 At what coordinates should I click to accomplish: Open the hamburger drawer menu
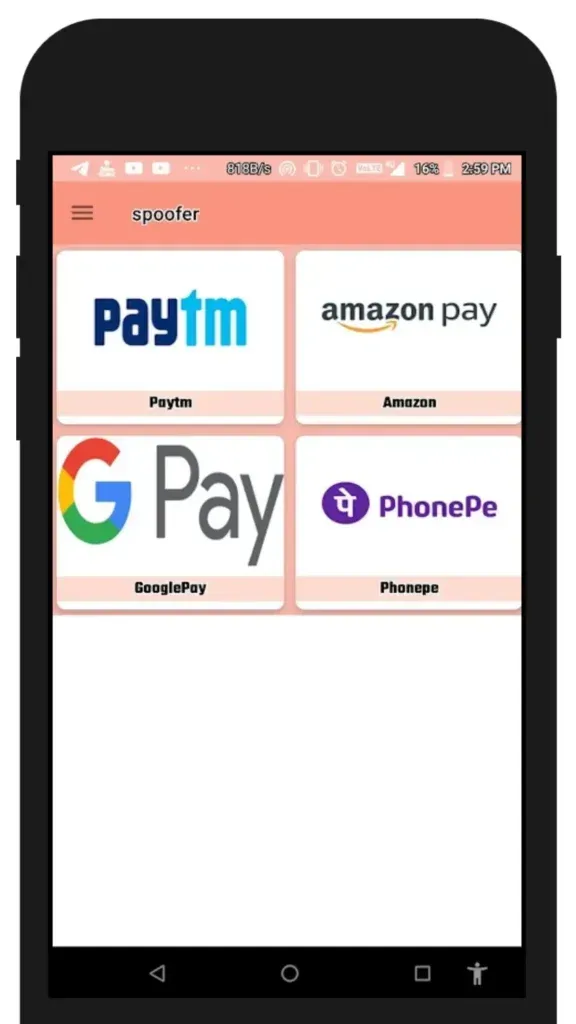click(82, 213)
